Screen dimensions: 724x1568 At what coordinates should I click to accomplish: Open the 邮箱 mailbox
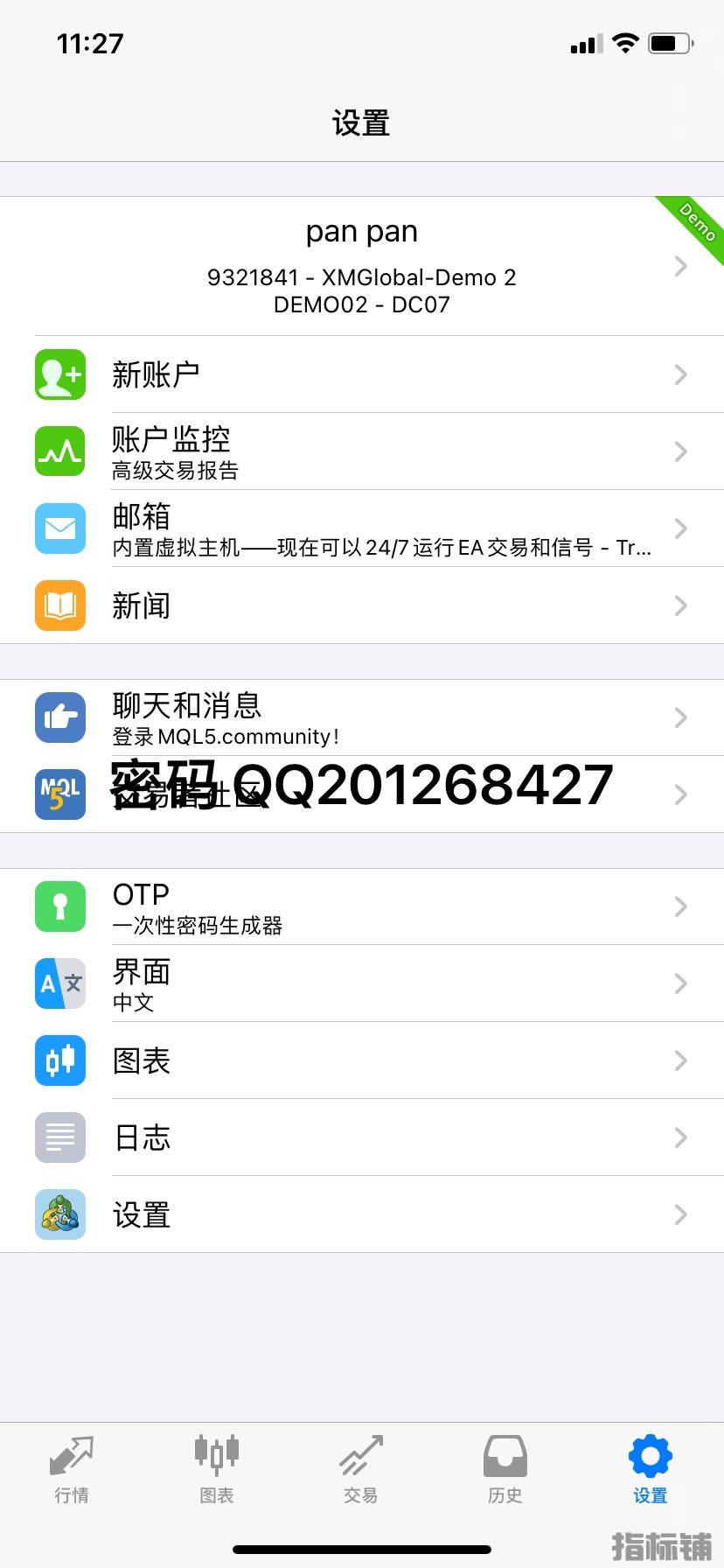pos(362,528)
